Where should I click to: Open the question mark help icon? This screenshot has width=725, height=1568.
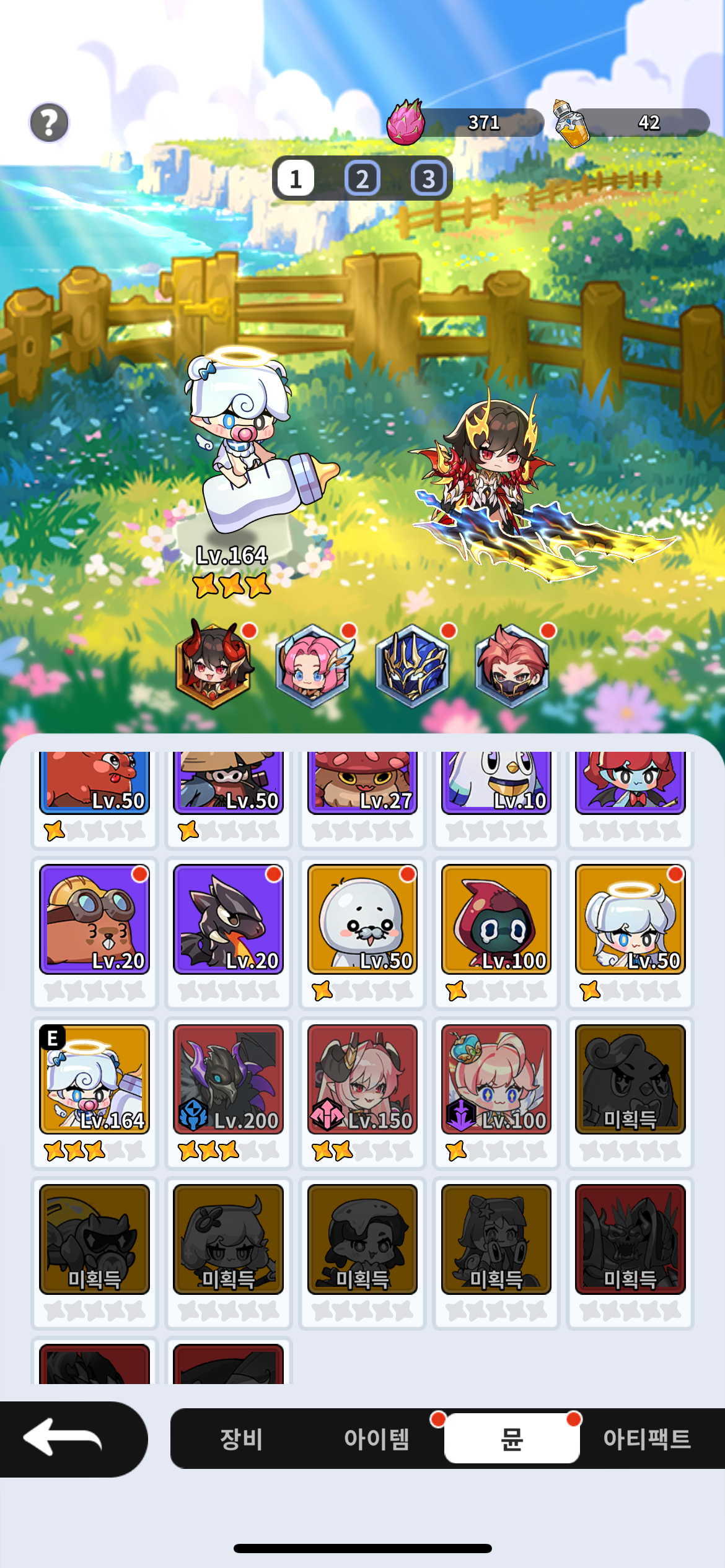click(49, 123)
